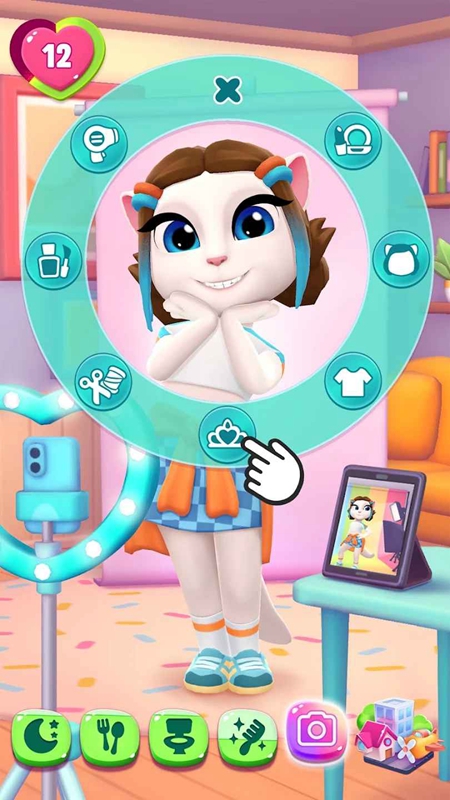The width and height of the screenshot is (450, 800).
Task: Open the scissors and thread sewing option
Action: 104,382
